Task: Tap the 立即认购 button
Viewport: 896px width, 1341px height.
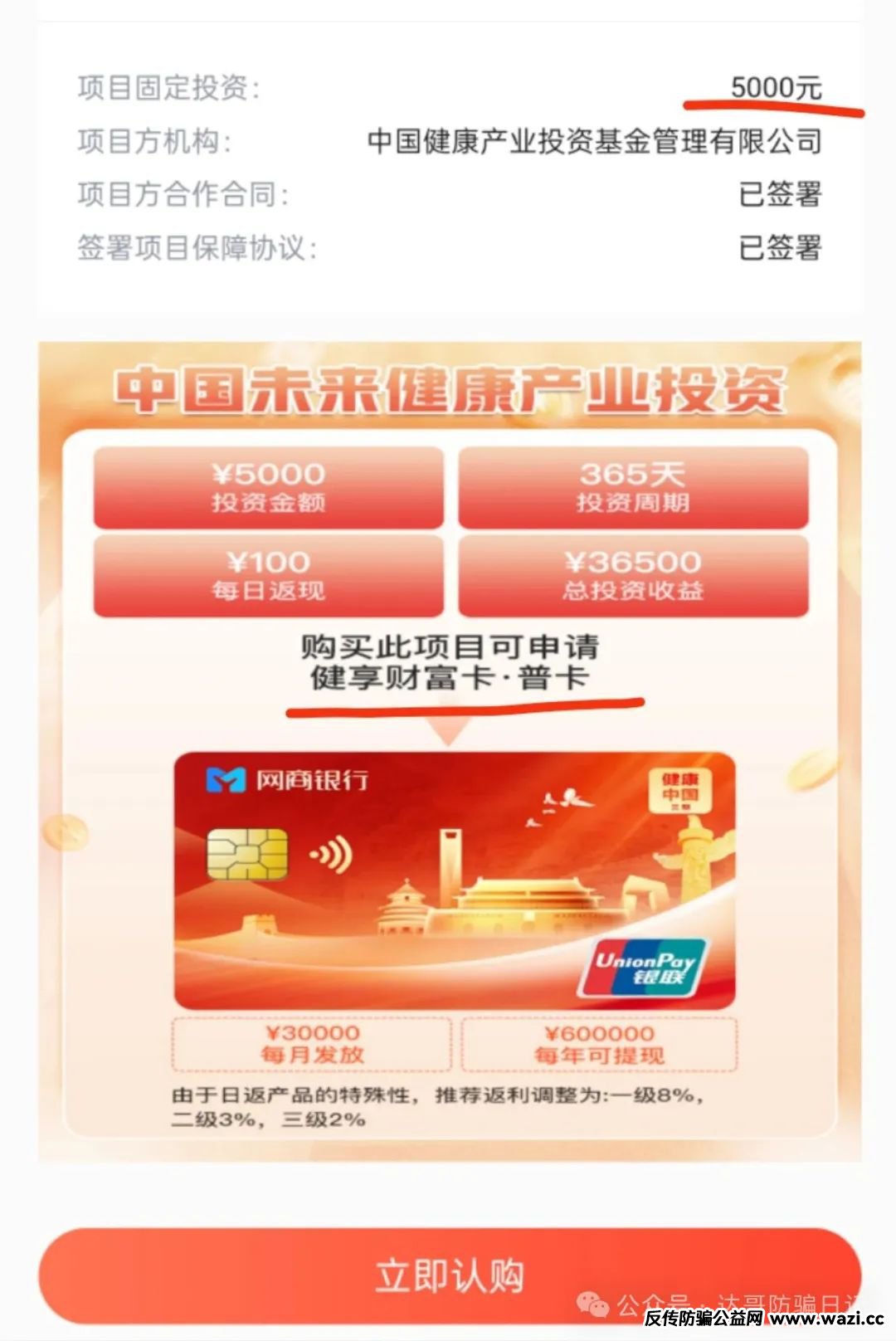Action: [449, 1275]
